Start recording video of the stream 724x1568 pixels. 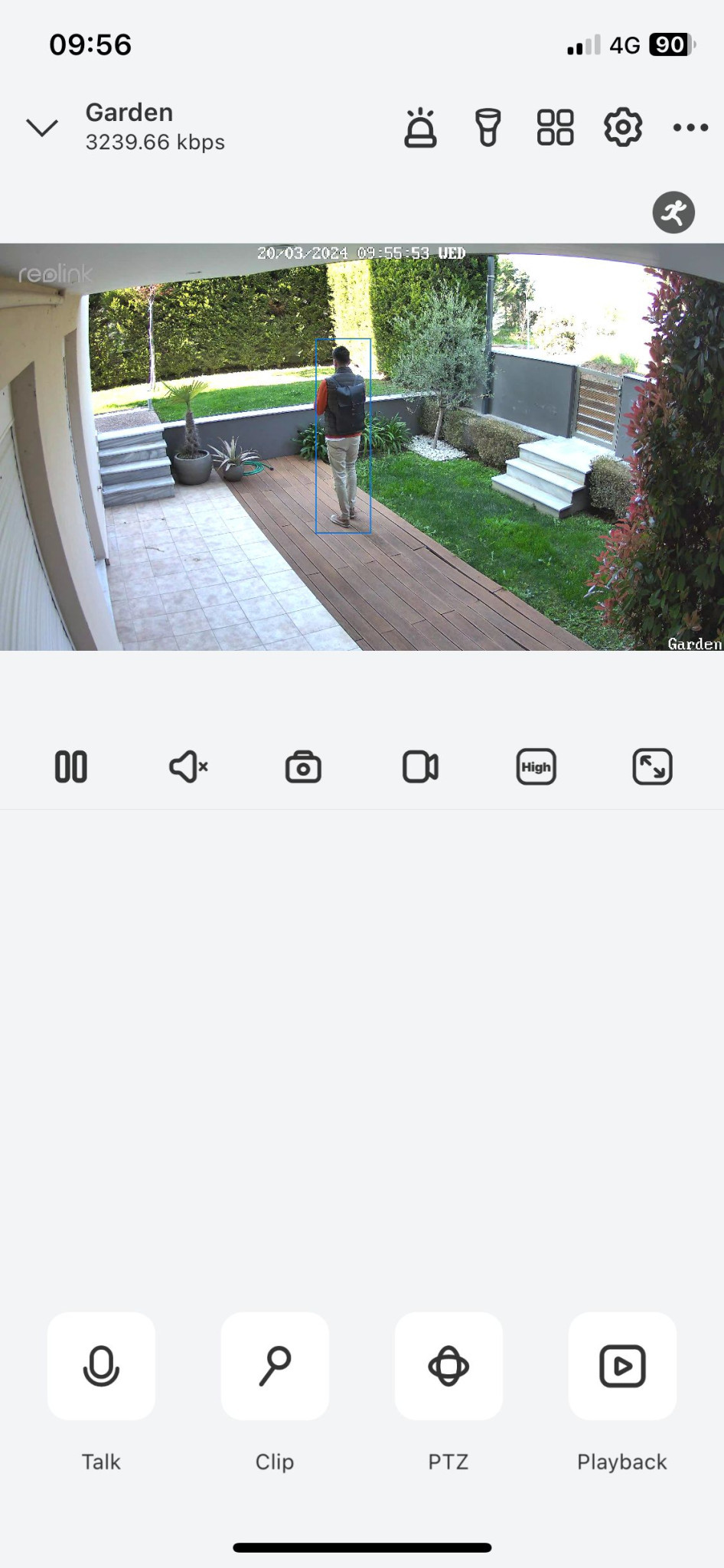click(420, 766)
